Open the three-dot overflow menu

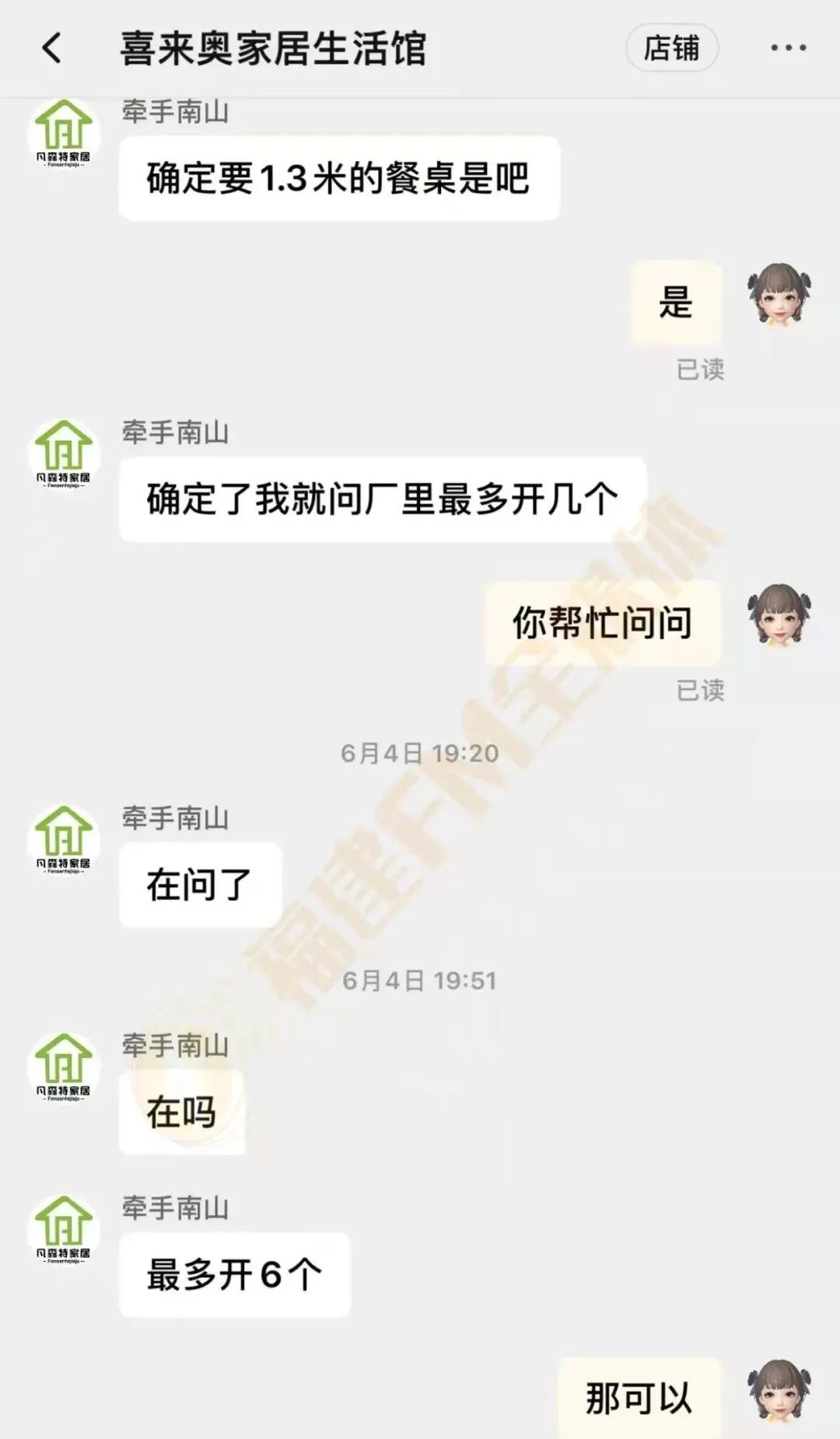[788, 48]
